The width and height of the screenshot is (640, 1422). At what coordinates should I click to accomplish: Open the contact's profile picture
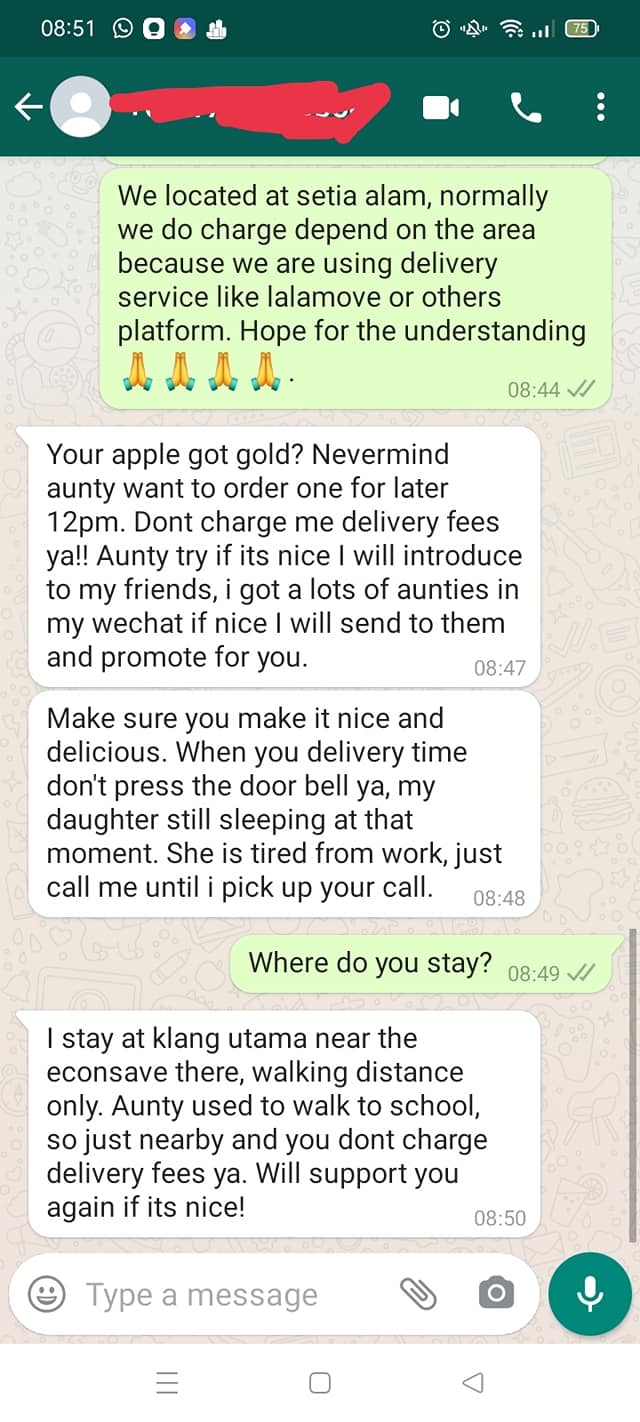81,107
